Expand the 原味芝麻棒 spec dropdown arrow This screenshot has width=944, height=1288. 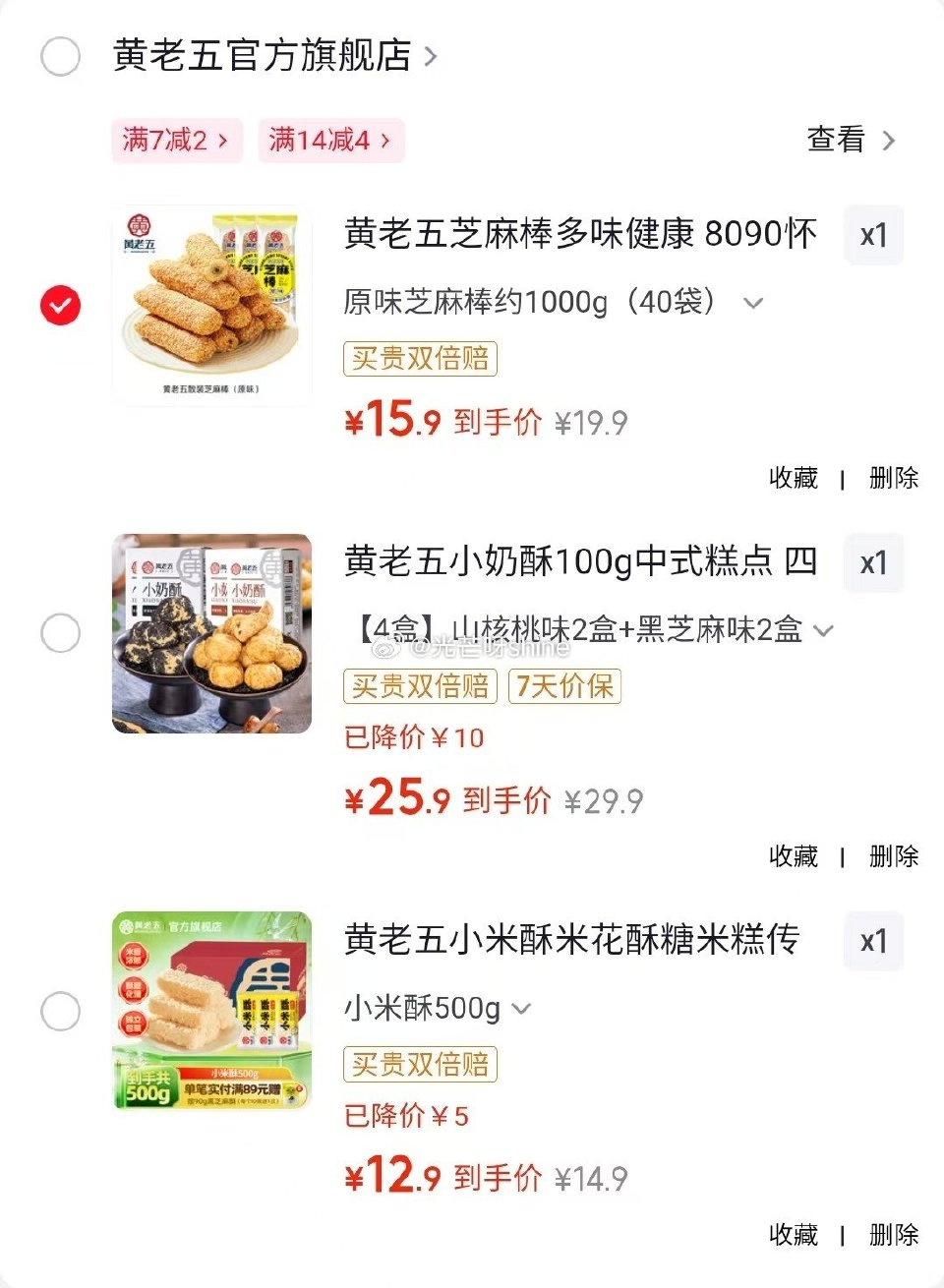pyautogui.click(x=753, y=304)
